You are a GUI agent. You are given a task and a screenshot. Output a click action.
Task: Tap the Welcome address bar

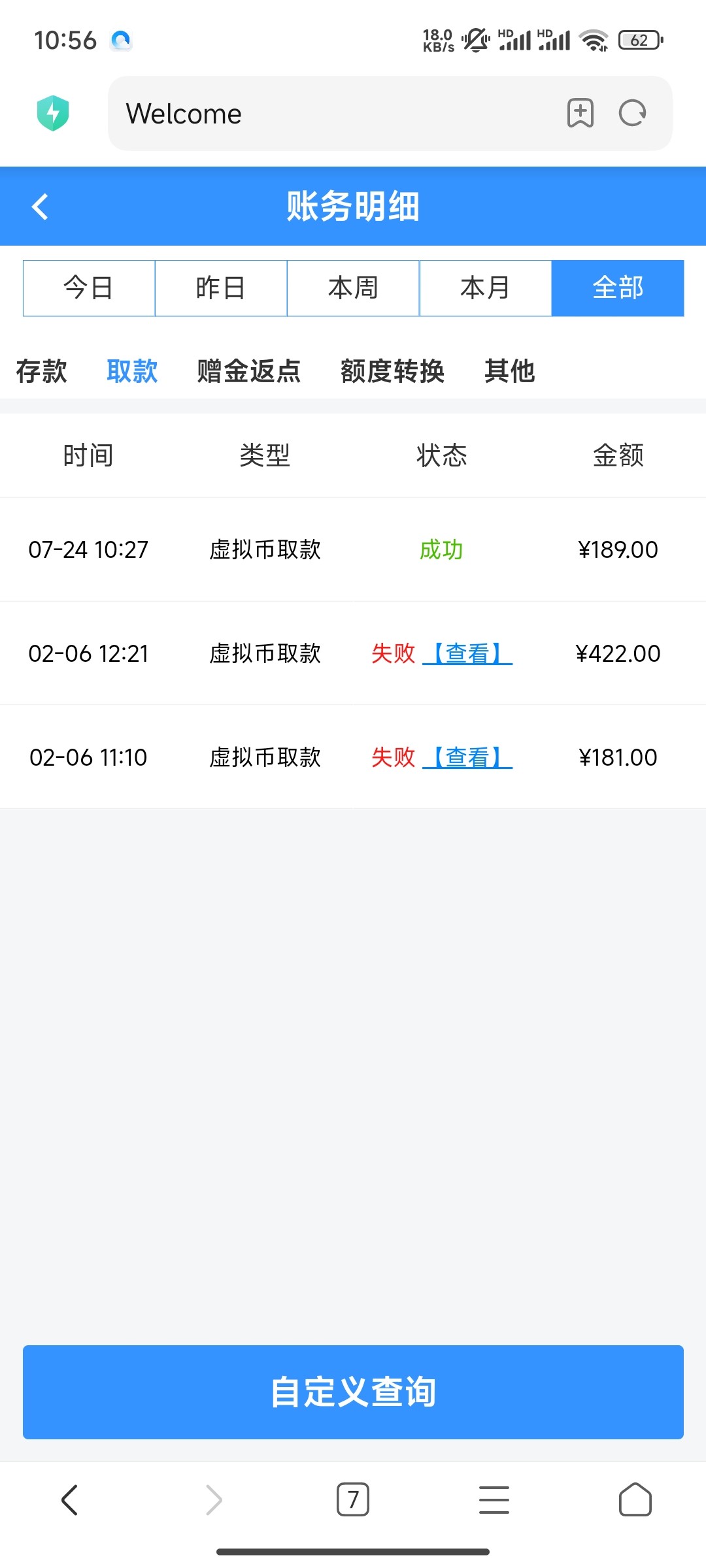[x=327, y=114]
